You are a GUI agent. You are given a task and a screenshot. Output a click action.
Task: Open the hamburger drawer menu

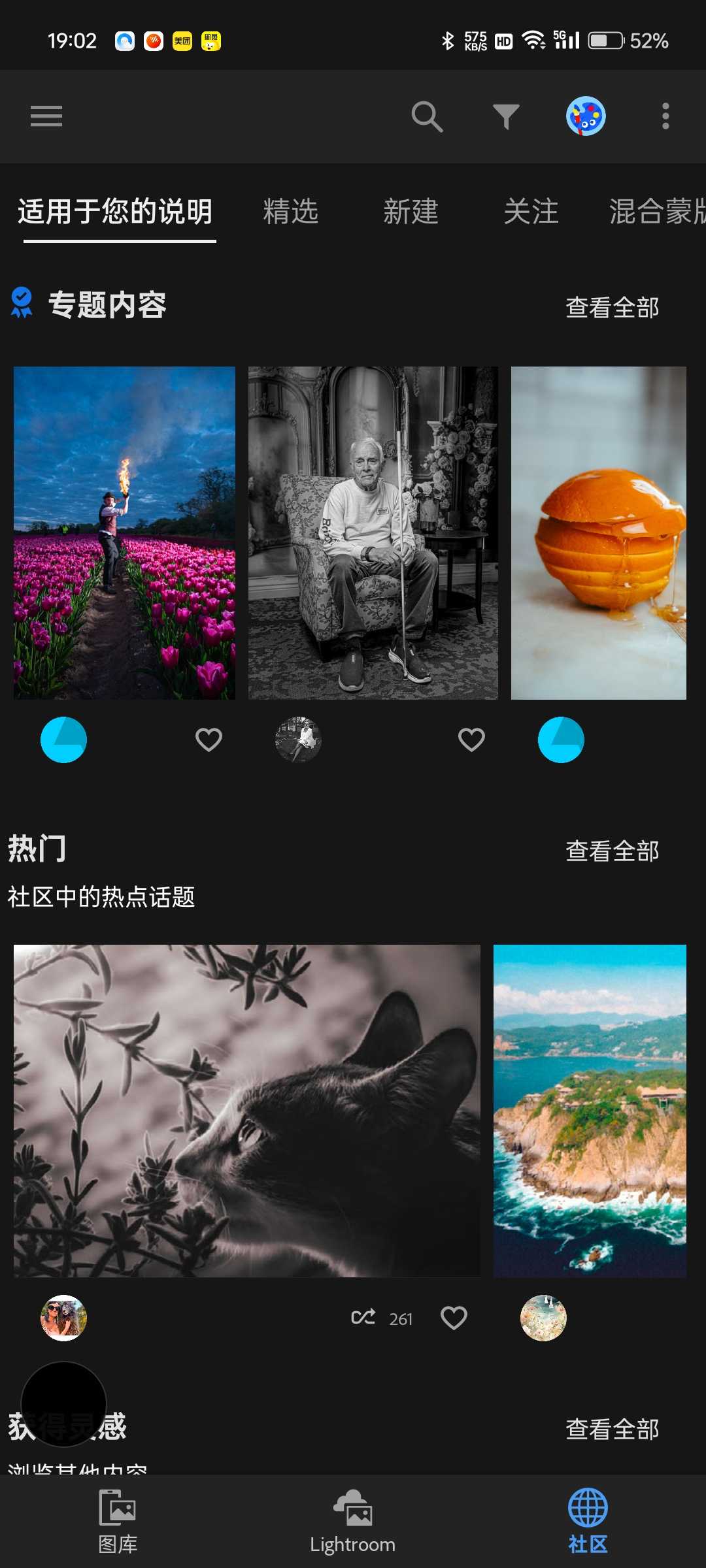46,116
